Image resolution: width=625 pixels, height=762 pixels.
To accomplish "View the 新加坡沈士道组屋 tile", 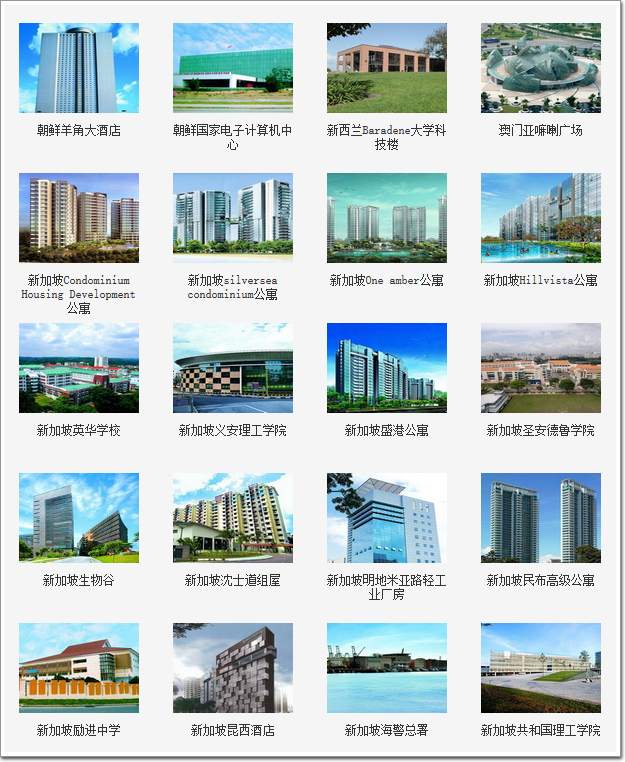I will pos(233,518).
